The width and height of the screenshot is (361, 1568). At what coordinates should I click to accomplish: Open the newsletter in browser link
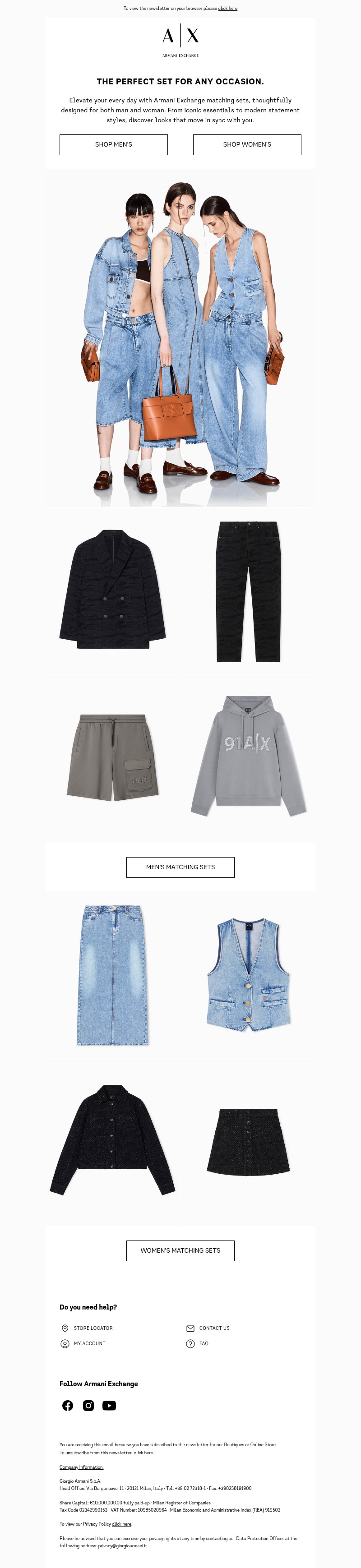point(228,9)
